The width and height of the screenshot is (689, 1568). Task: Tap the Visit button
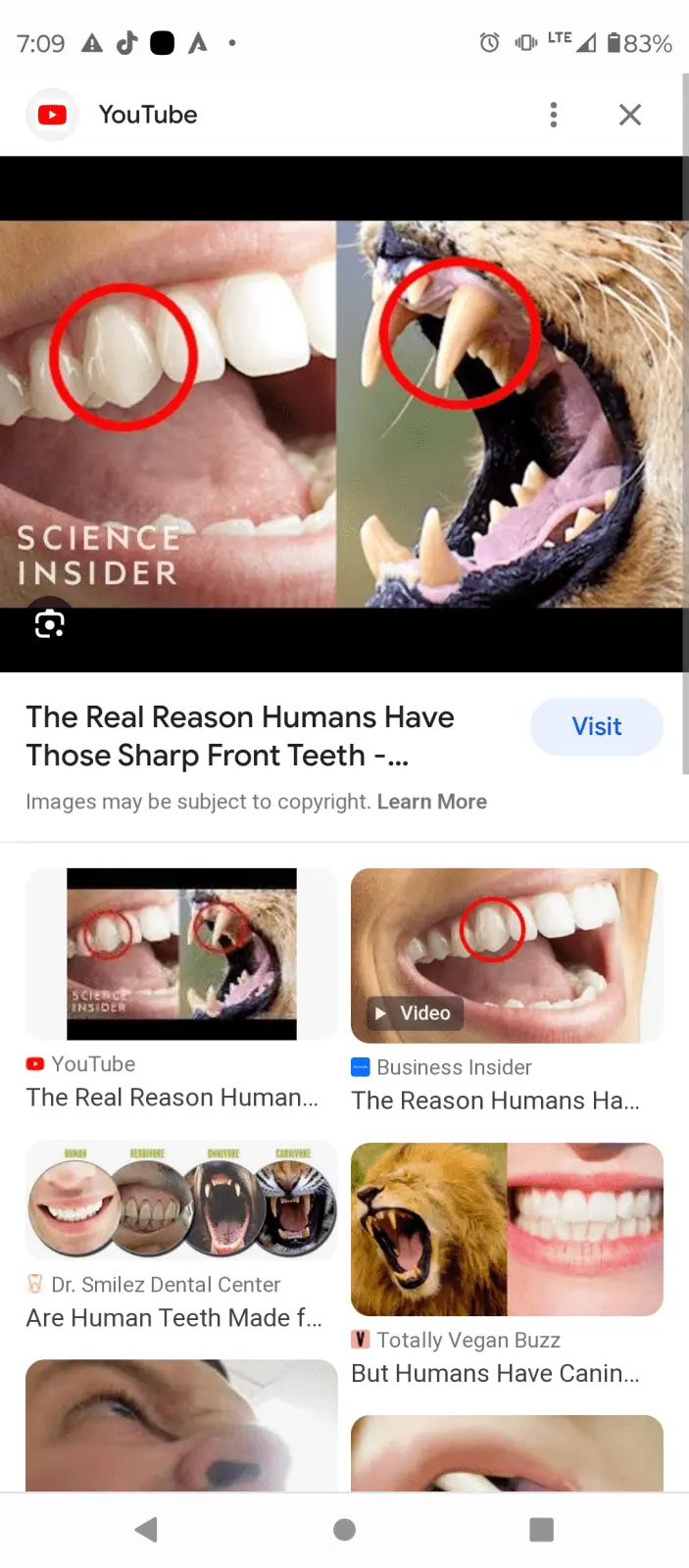pyautogui.click(x=596, y=726)
